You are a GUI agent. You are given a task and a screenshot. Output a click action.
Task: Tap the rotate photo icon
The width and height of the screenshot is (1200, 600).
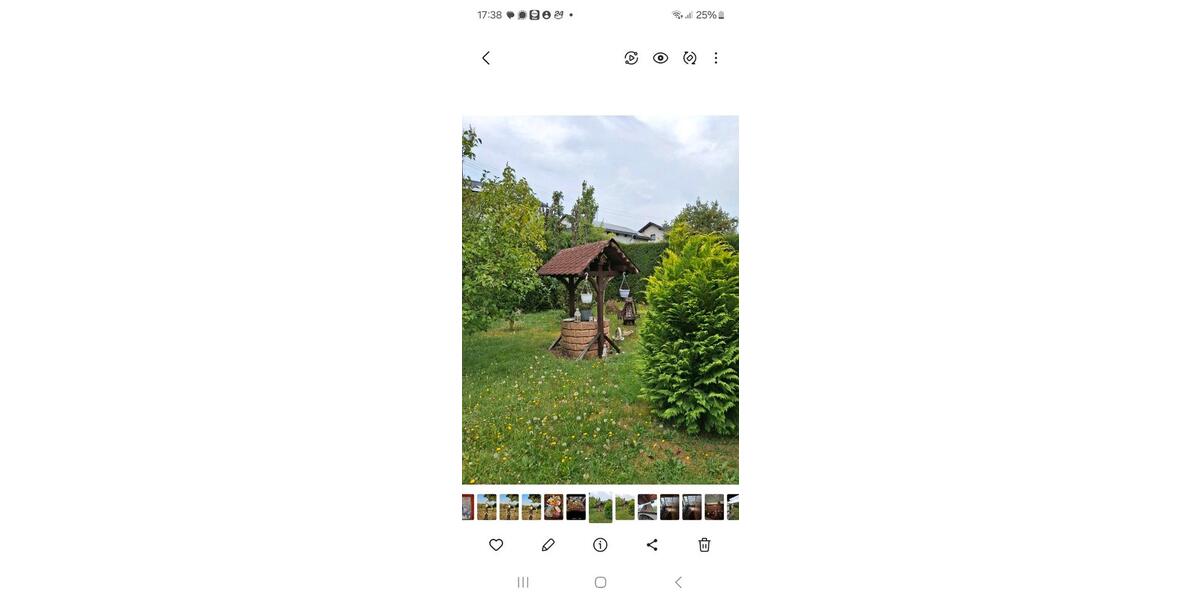(689, 58)
